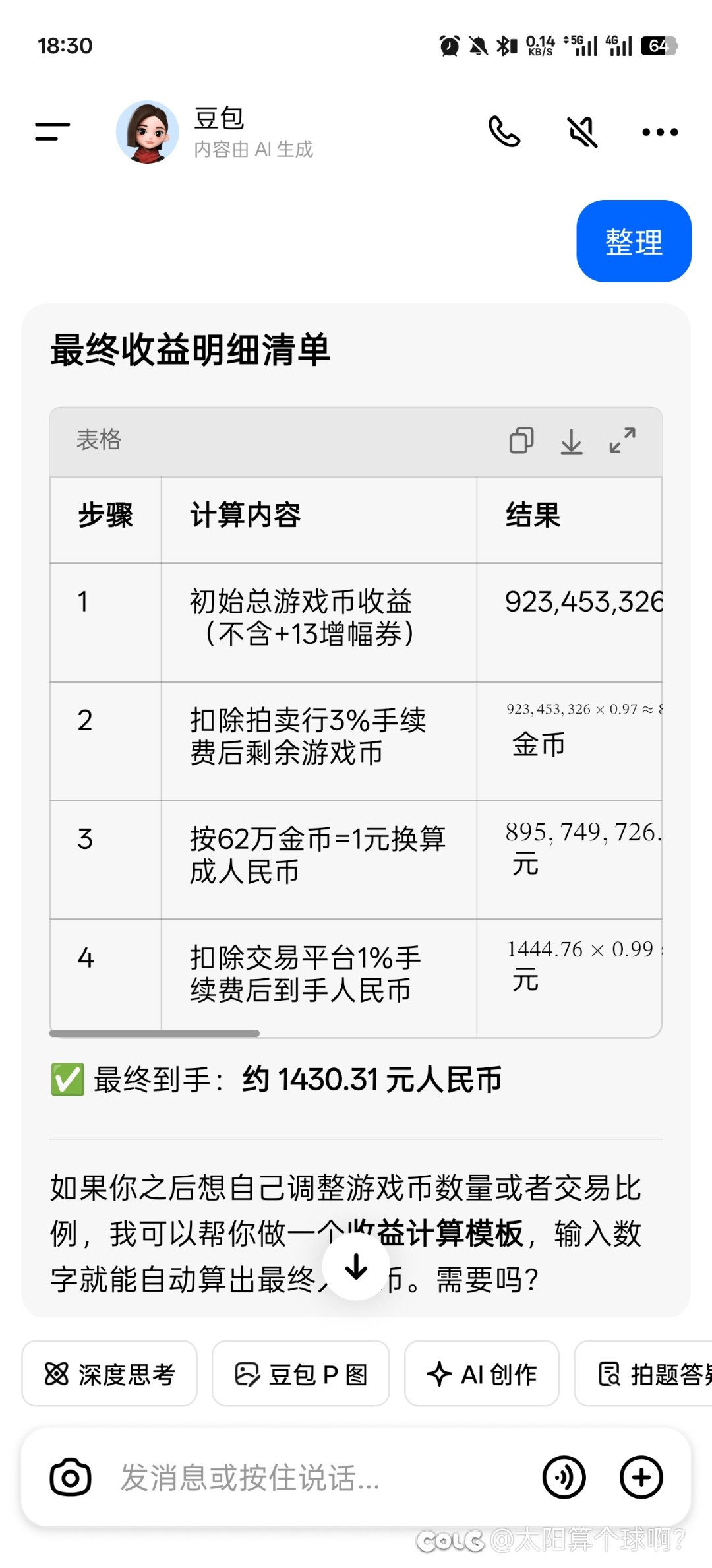Select the 深度思考 chip

[x=109, y=1375]
